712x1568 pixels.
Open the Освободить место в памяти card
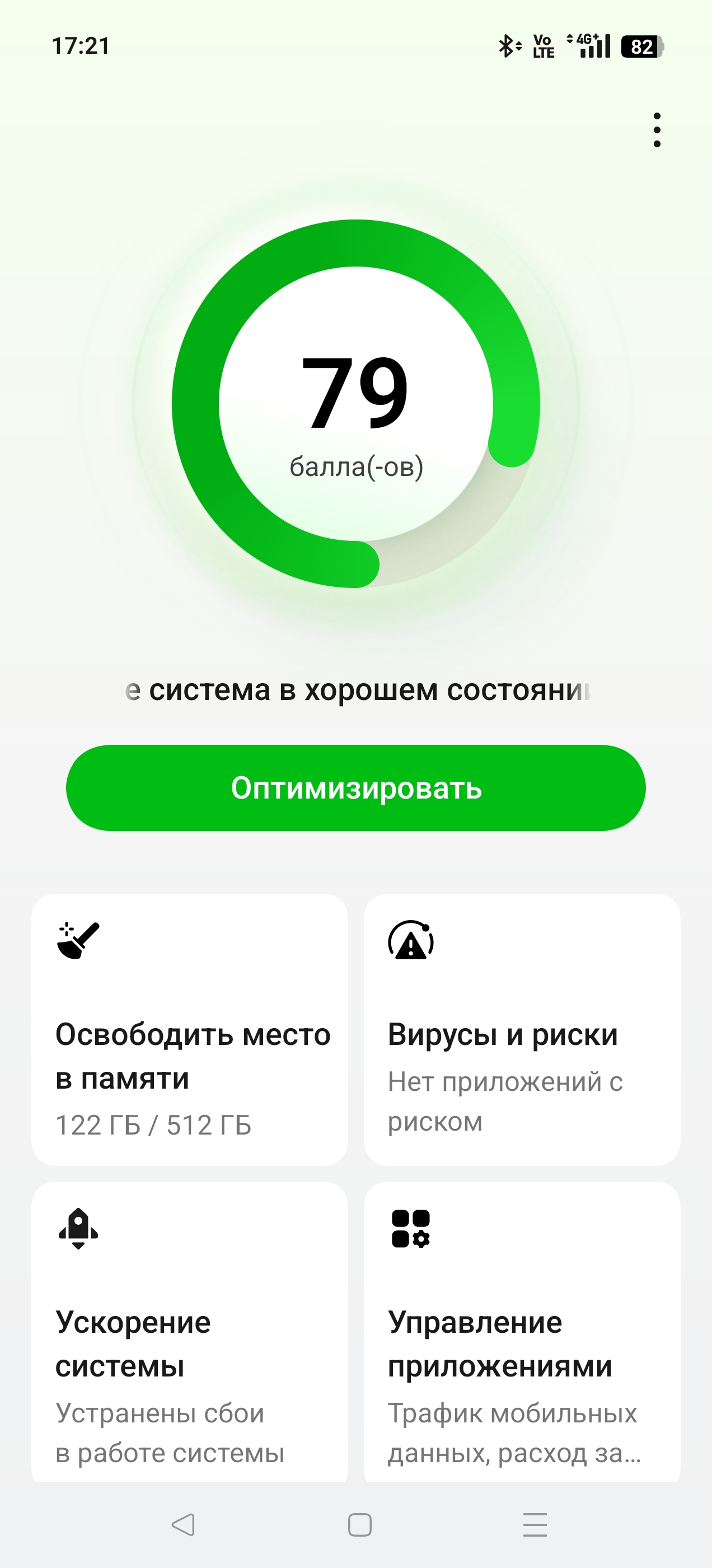[190, 1030]
